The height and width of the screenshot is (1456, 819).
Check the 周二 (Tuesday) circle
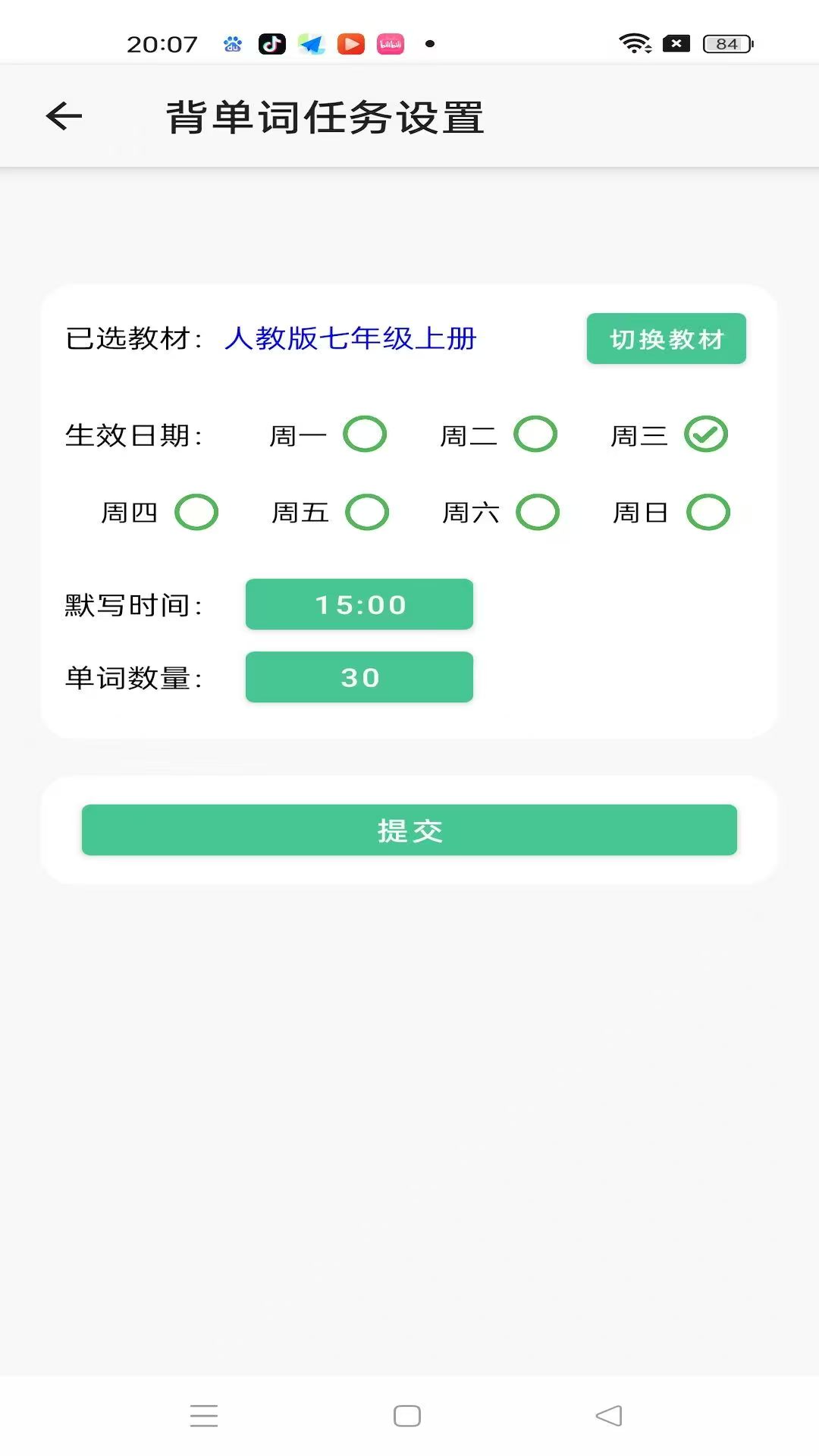pyautogui.click(x=535, y=435)
